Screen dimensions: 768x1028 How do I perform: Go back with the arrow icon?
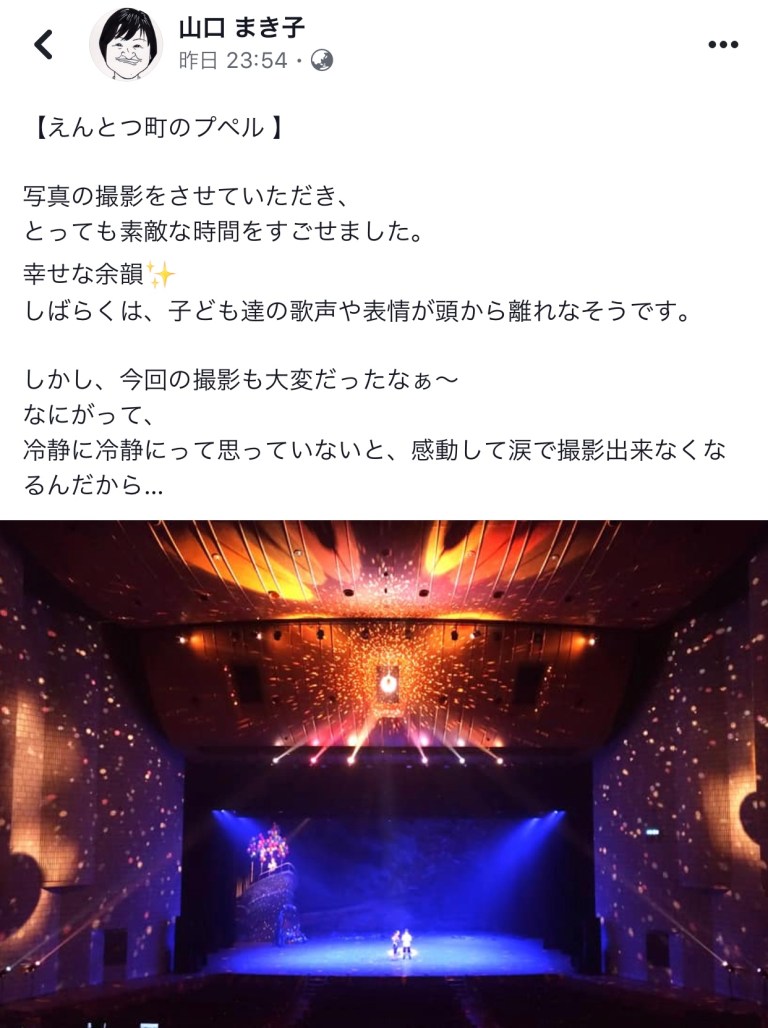point(43,45)
